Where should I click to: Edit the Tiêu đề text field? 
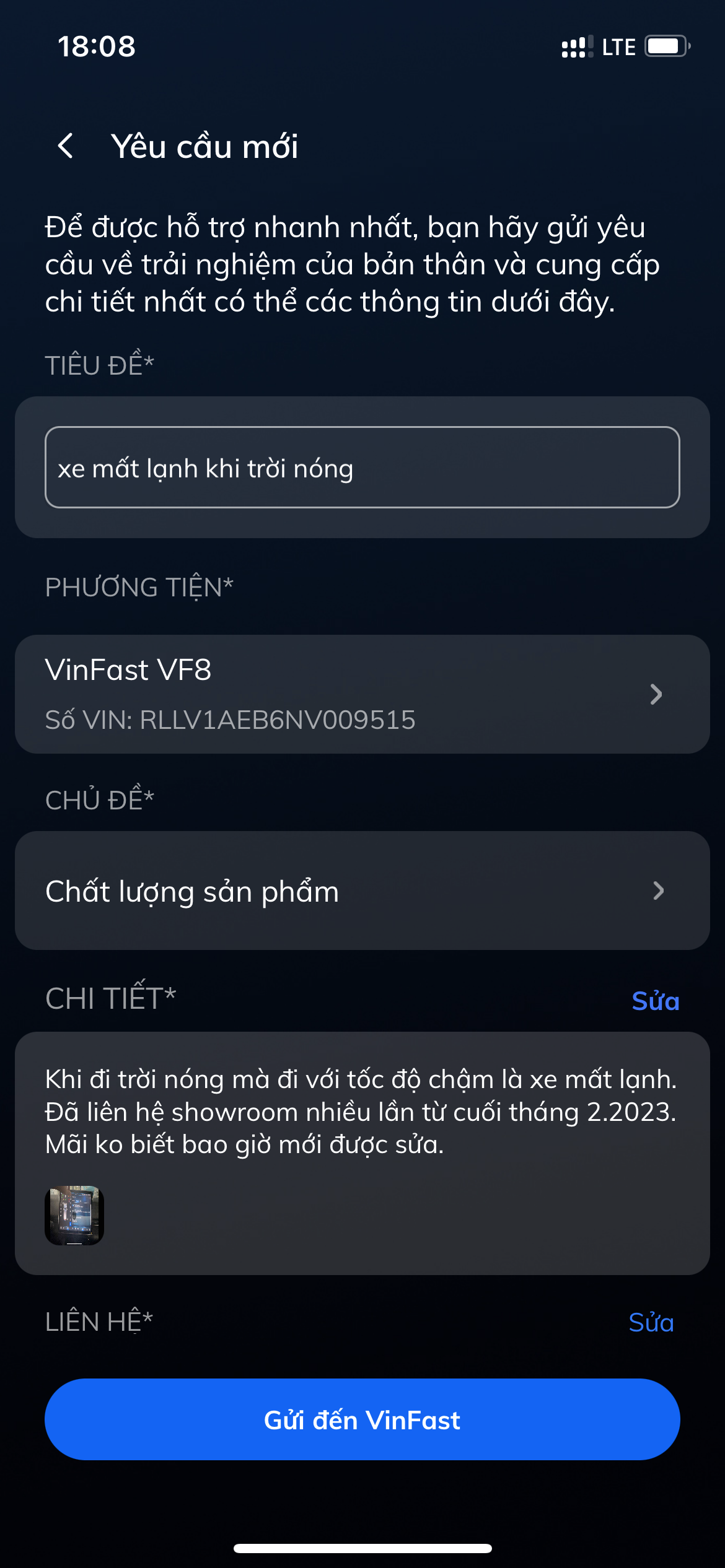[x=362, y=468]
